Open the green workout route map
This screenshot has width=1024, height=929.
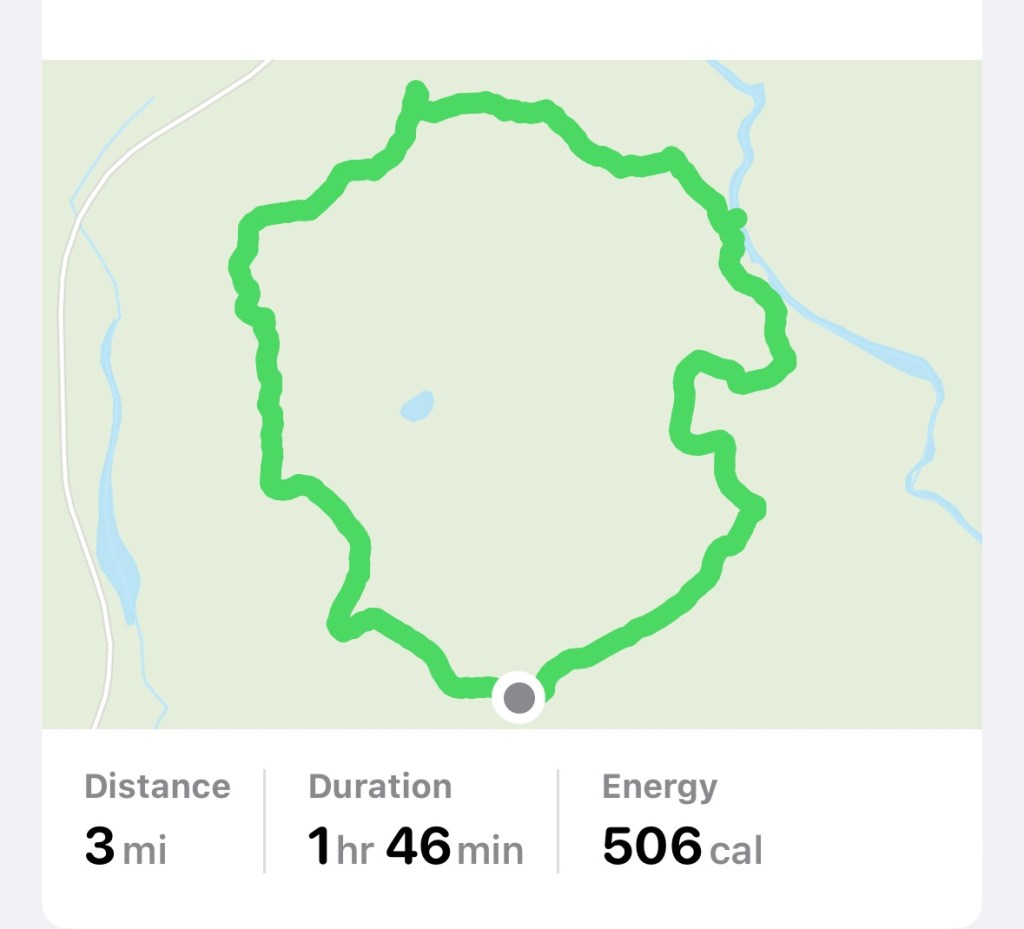pyautogui.click(x=511, y=393)
